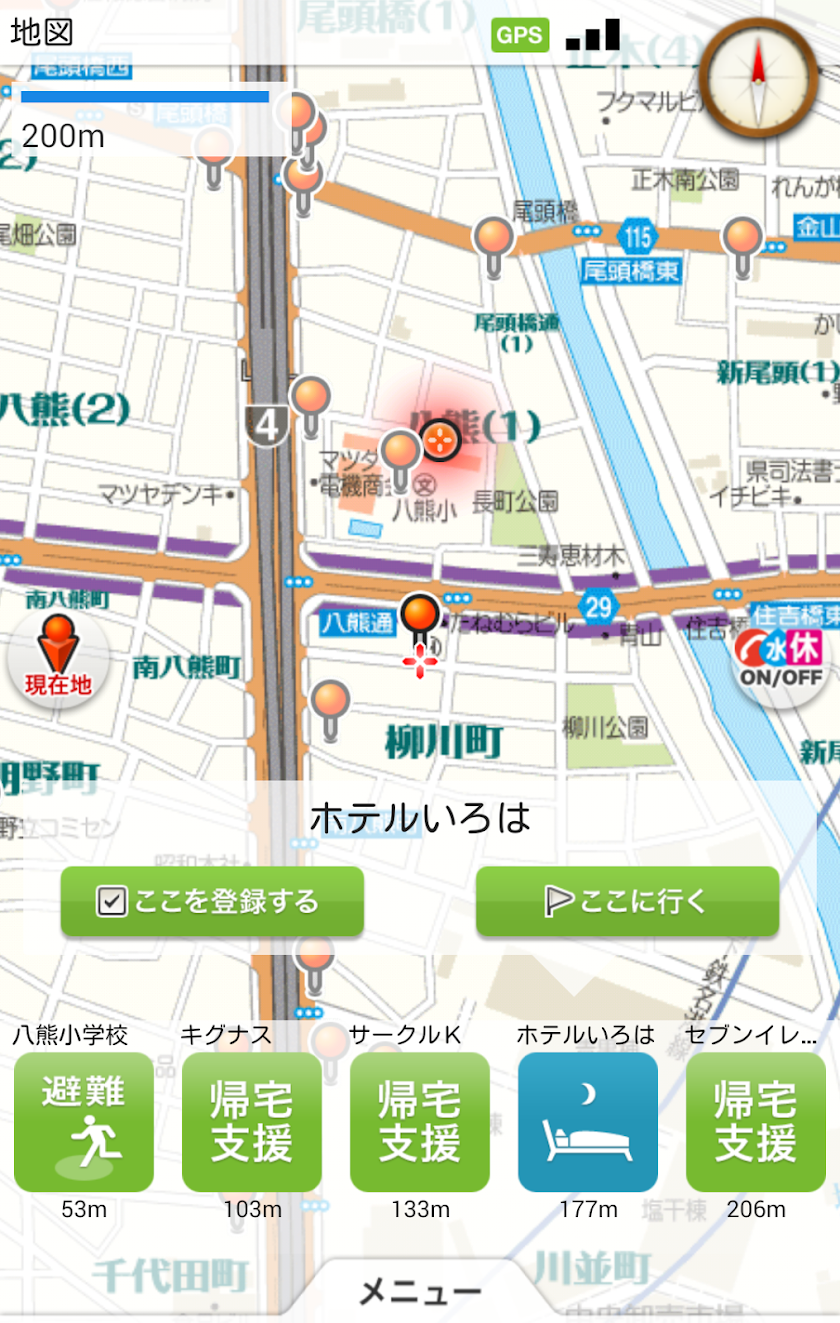Select the セブンイレ… 帰宅支援 tile
The height and width of the screenshot is (1323, 840).
point(756,1121)
